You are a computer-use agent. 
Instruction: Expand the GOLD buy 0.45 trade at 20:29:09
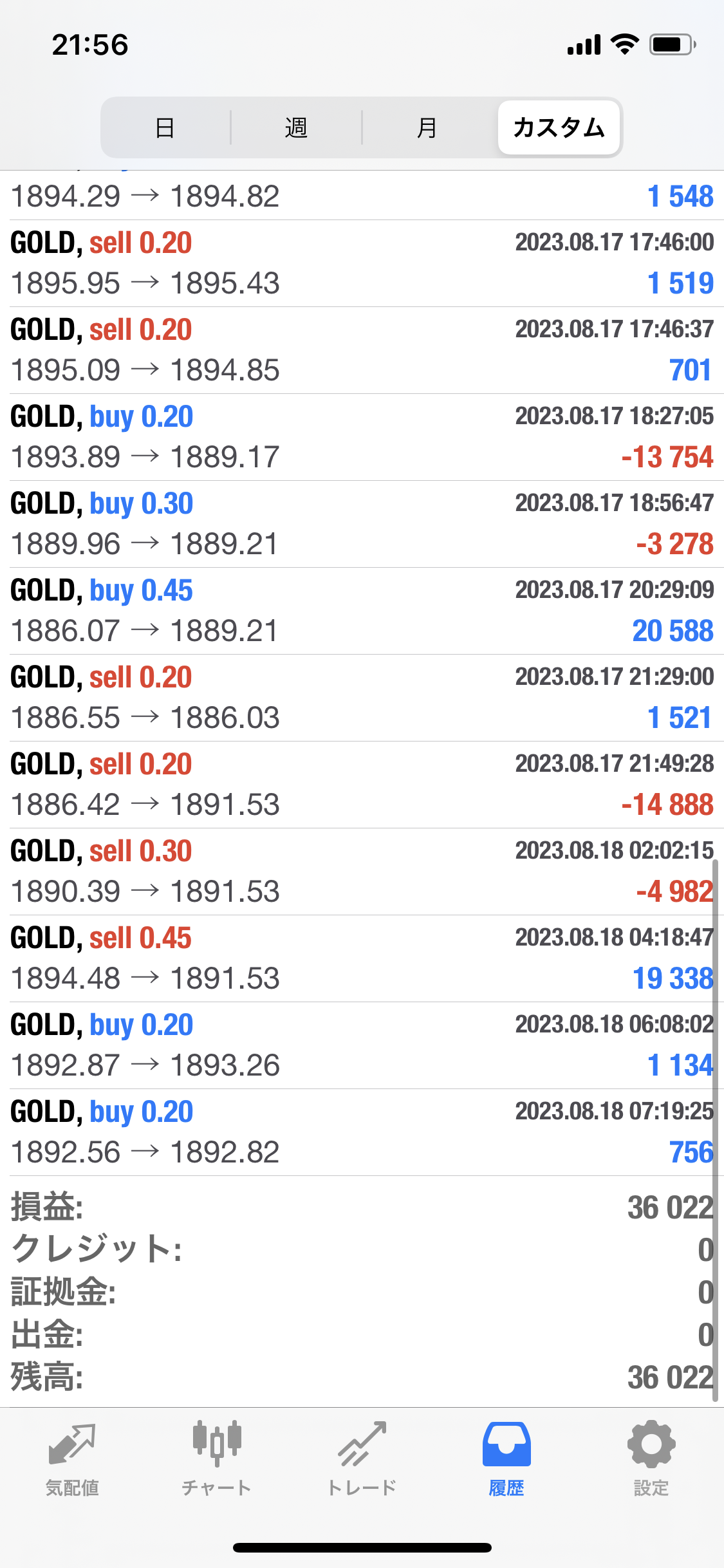click(362, 611)
